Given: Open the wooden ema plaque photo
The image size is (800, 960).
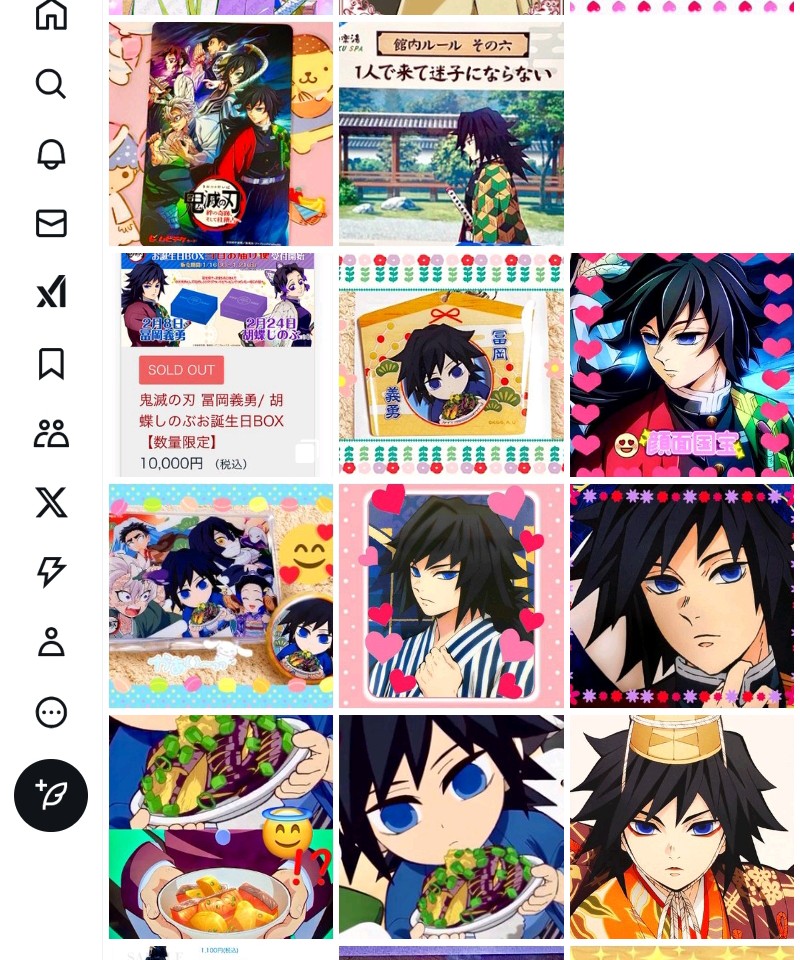Looking at the screenshot, I should [451, 365].
